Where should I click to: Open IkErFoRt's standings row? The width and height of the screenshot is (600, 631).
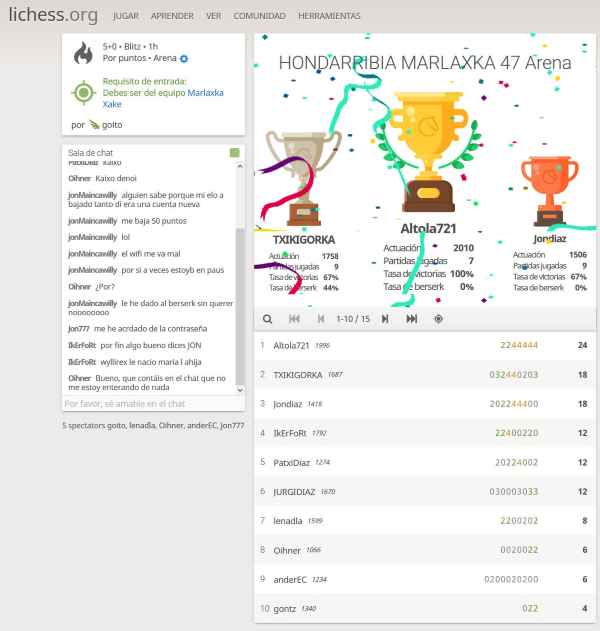[425, 433]
